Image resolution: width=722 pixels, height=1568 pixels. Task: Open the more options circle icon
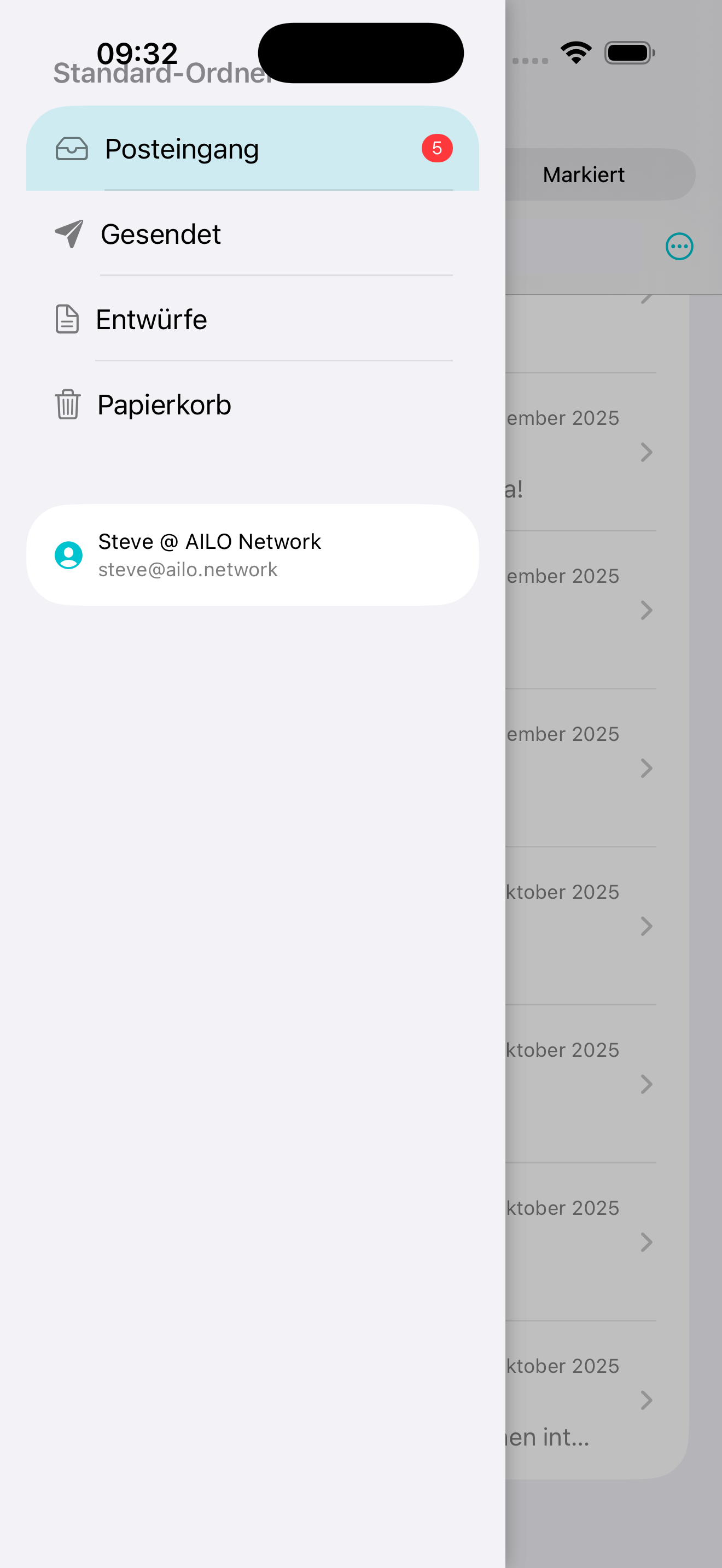[679, 247]
